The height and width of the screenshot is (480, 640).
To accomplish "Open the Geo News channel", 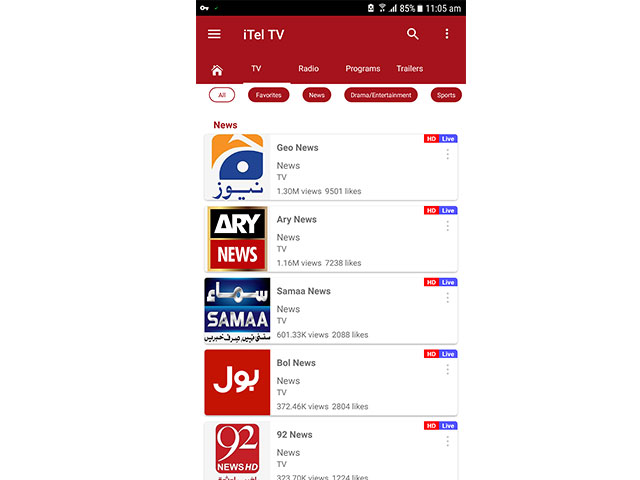I will (x=330, y=167).
